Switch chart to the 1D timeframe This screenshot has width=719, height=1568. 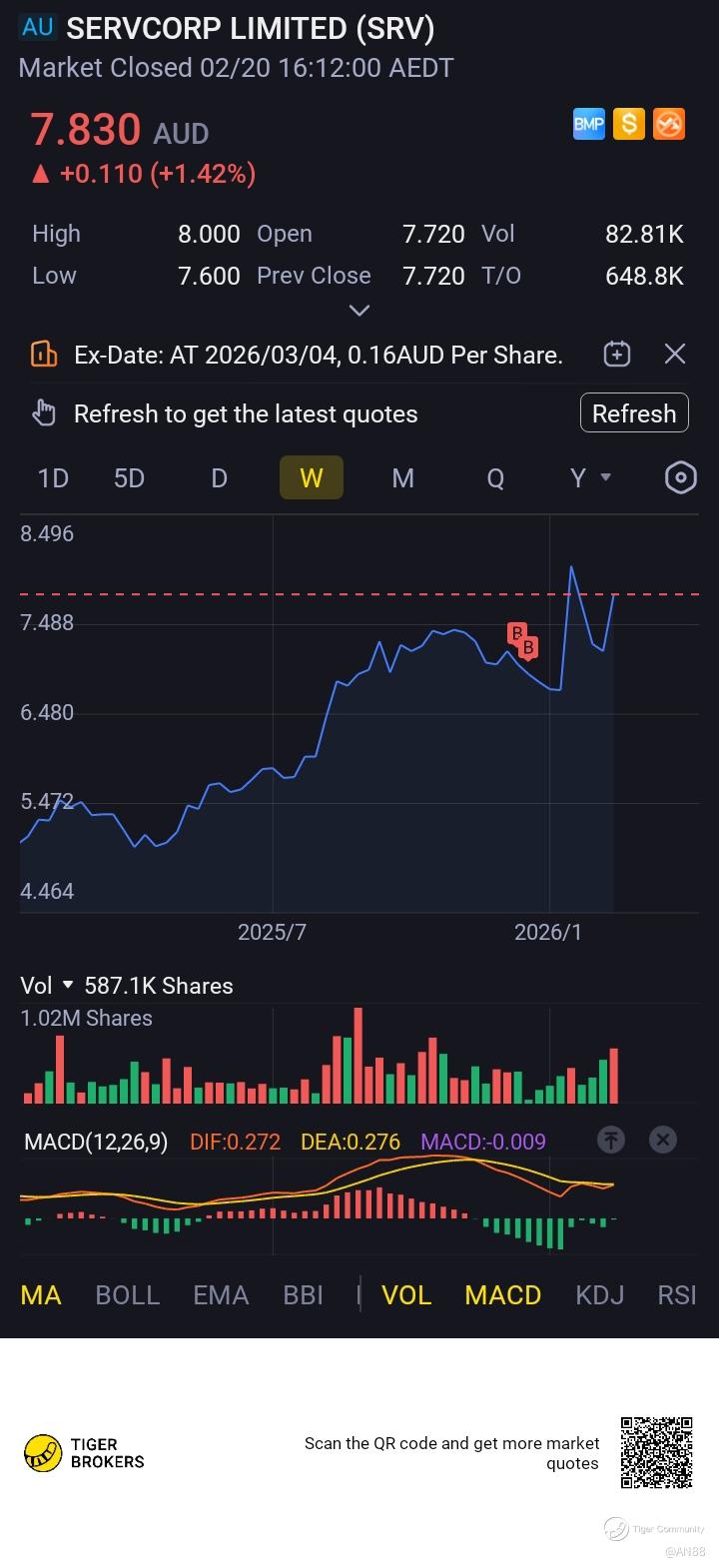pyautogui.click(x=53, y=478)
